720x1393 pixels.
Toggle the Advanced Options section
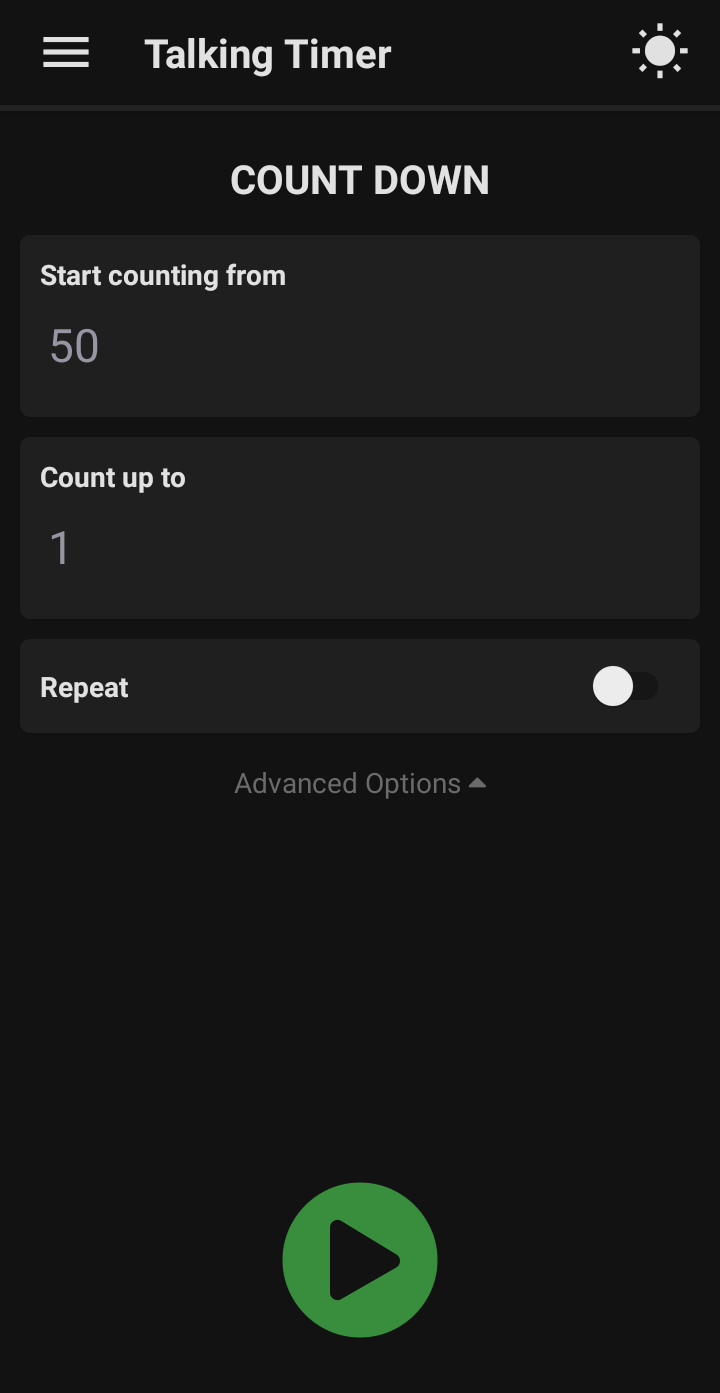click(x=360, y=783)
